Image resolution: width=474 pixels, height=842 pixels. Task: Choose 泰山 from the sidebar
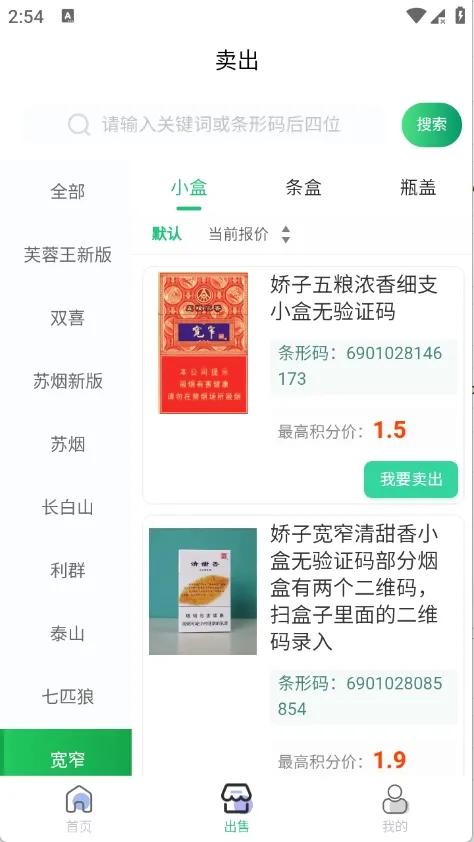point(68,634)
